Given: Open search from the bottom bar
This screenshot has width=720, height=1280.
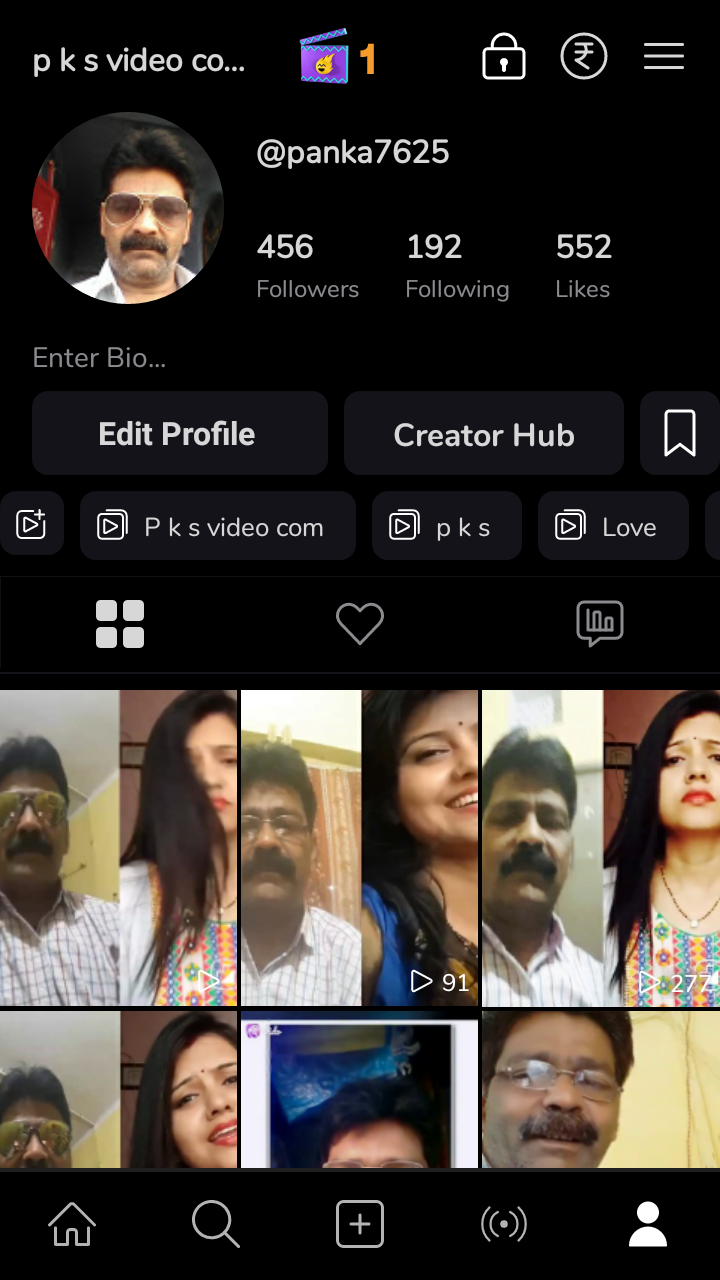Looking at the screenshot, I should [215, 1224].
